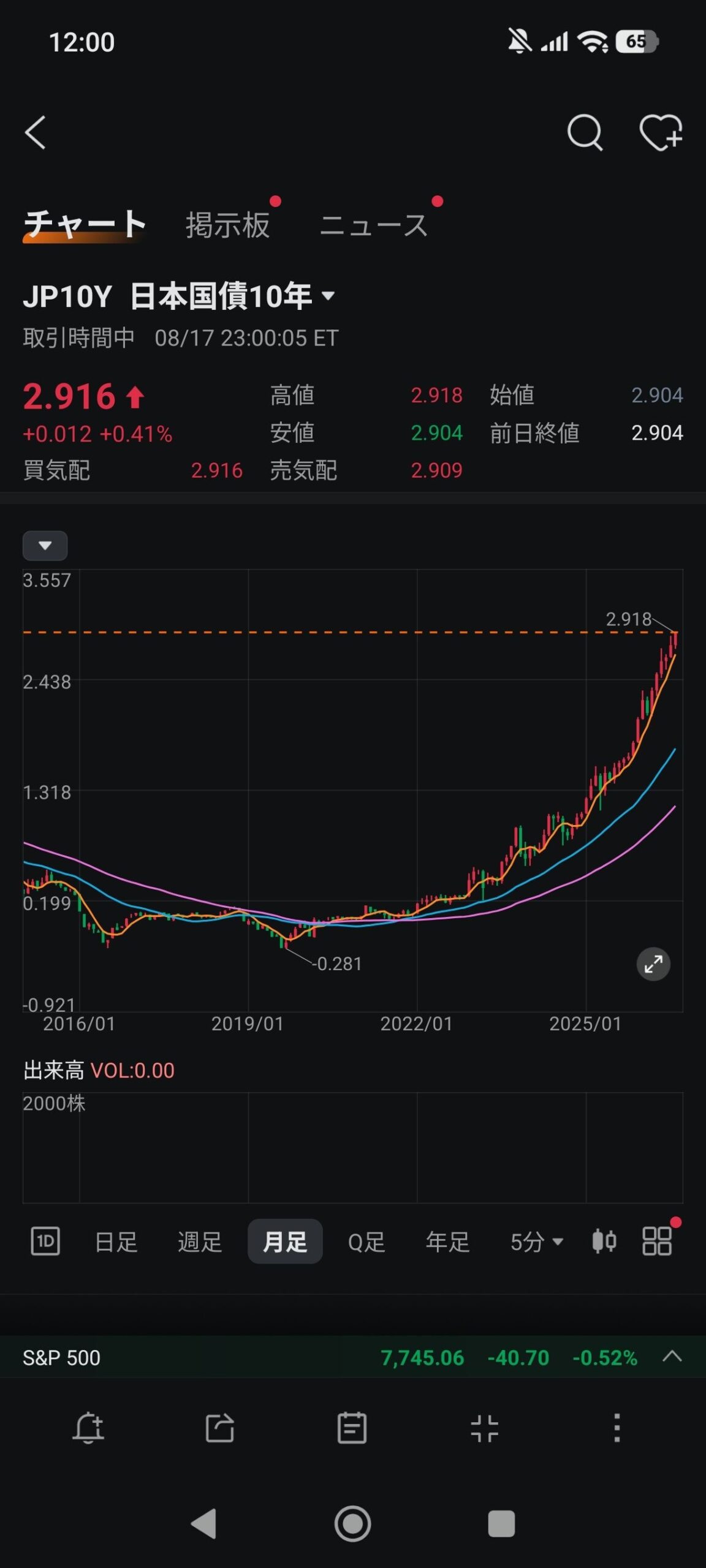
Task: Collapse chart options with the small dropdown arrow
Action: (45, 545)
